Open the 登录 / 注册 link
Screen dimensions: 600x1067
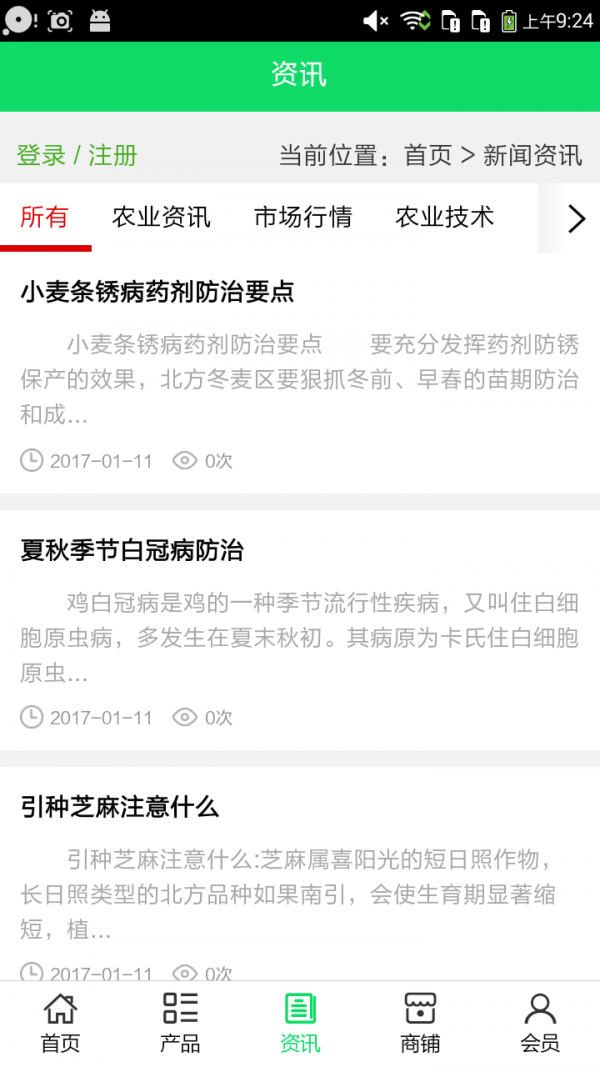coord(77,155)
